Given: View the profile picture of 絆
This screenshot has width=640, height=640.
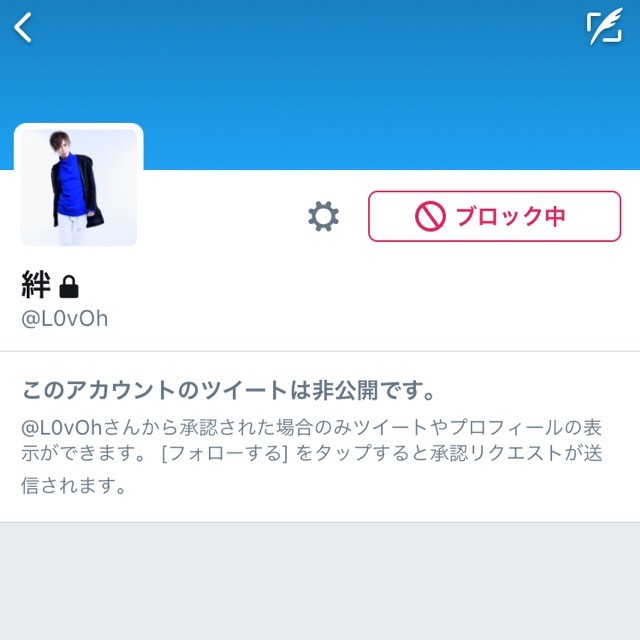Looking at the screenshot, I should click(79, 187).
